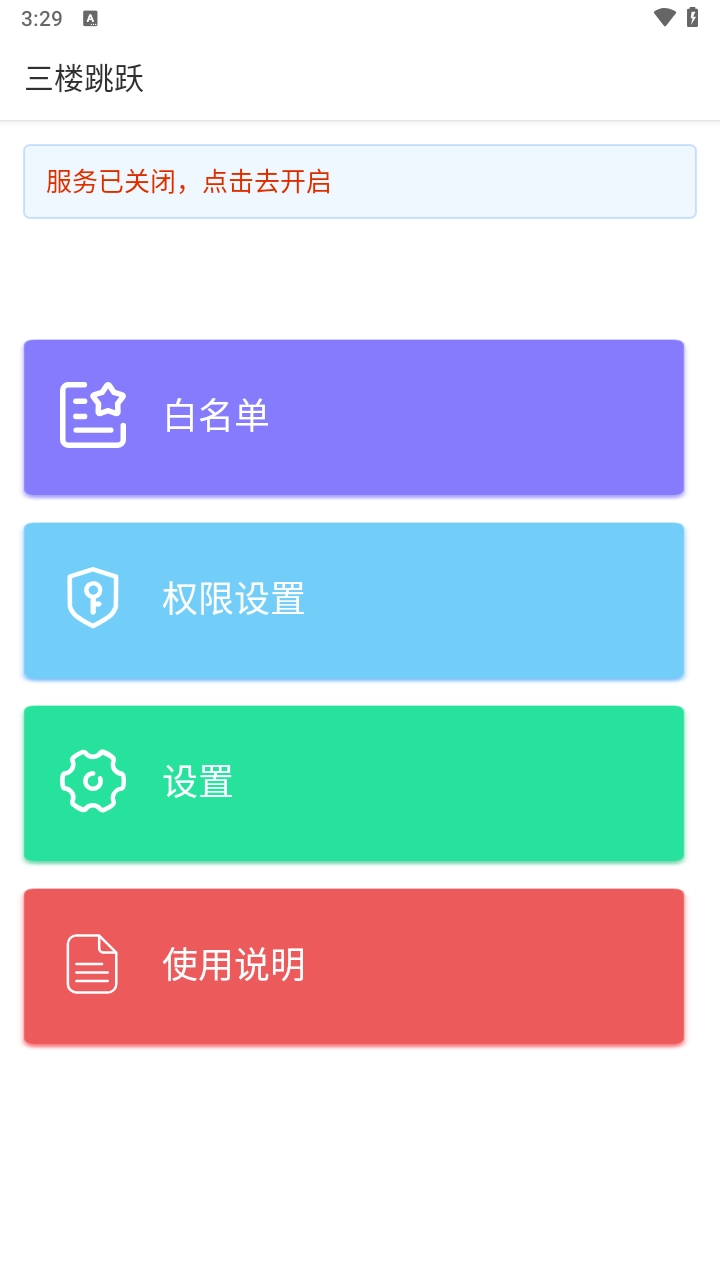Click the 'A' badge icon in the status bar
Image resolution: width=720 pixels, height=1280 pixels.
pos(91,17)
